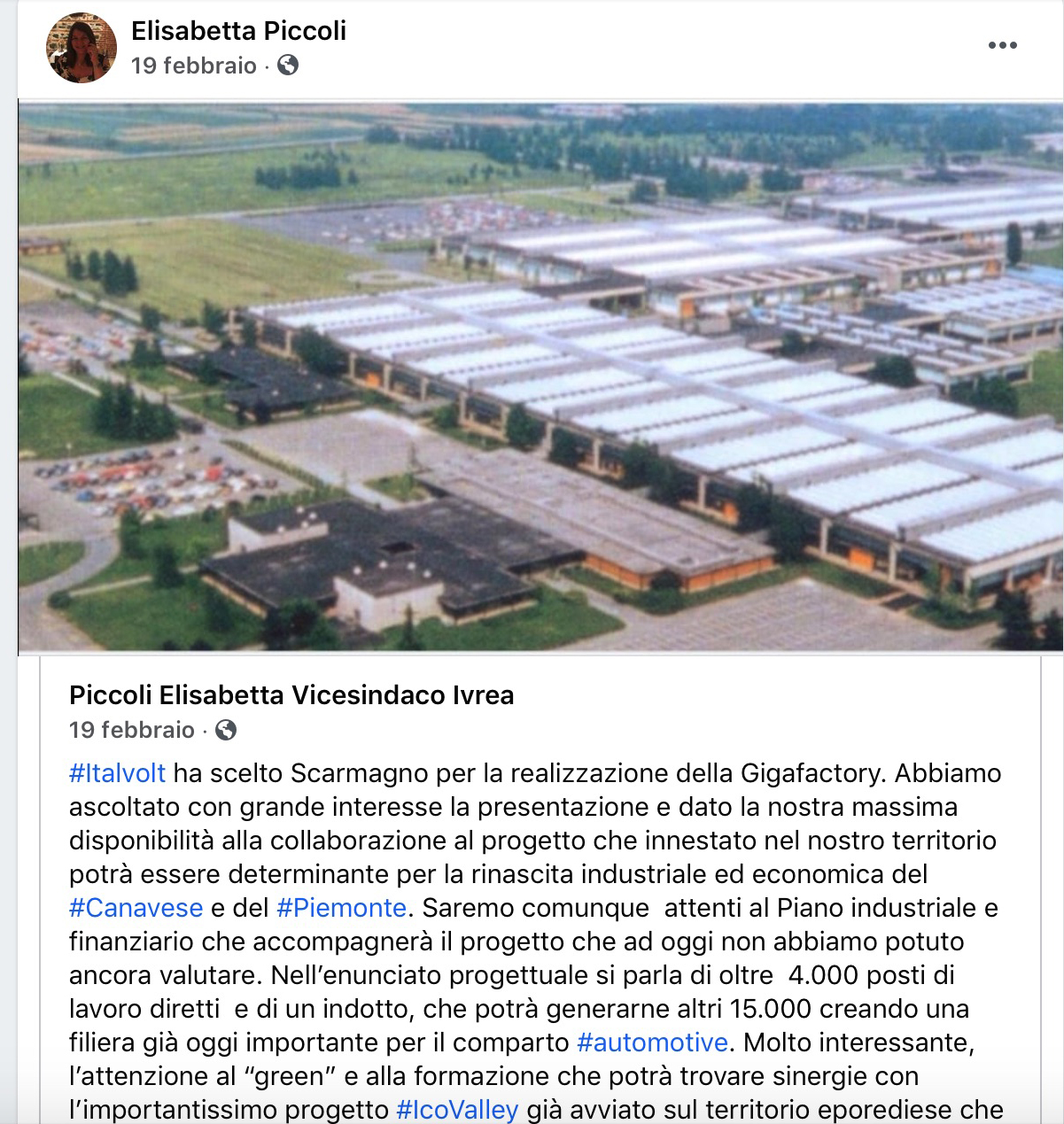Open Piccoli Elisabetta Vicesindaco Ivrea page
Image resolution: width=1064 pixels, height=1124 pixels.
point(291,695)
